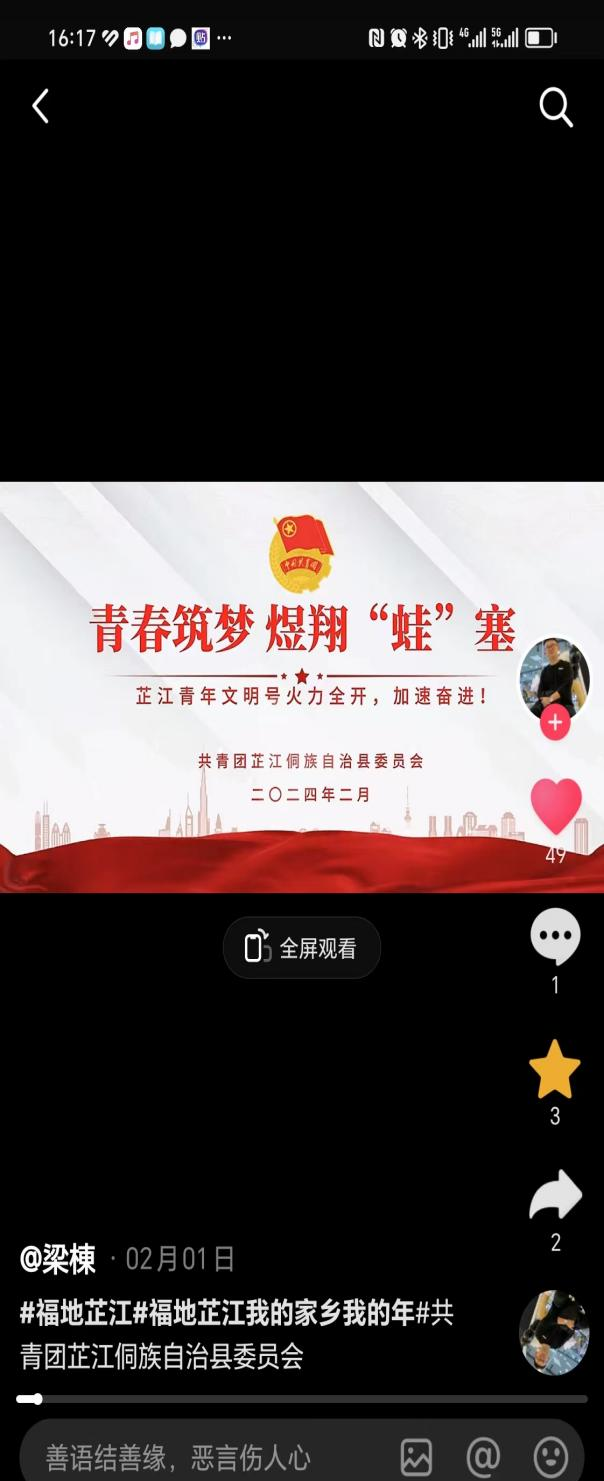The width and height of the screenshot is (604, 1481).
Task: Open the emoji picker in the comment bar
Action: tap(550, 1457)
